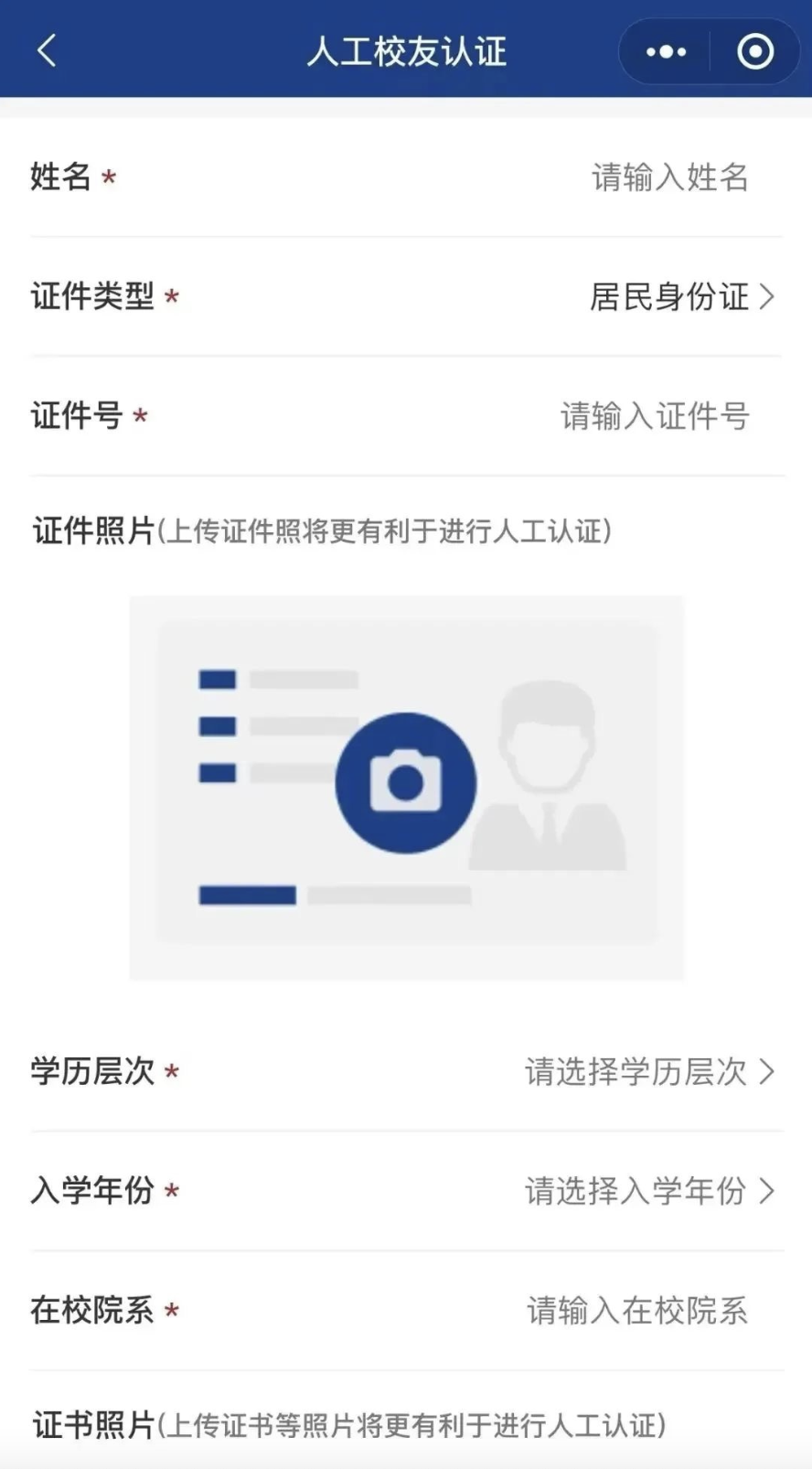Upload ID photo via camera placeholder
The height and width of the screenshot is (1469, 812).
406,784
